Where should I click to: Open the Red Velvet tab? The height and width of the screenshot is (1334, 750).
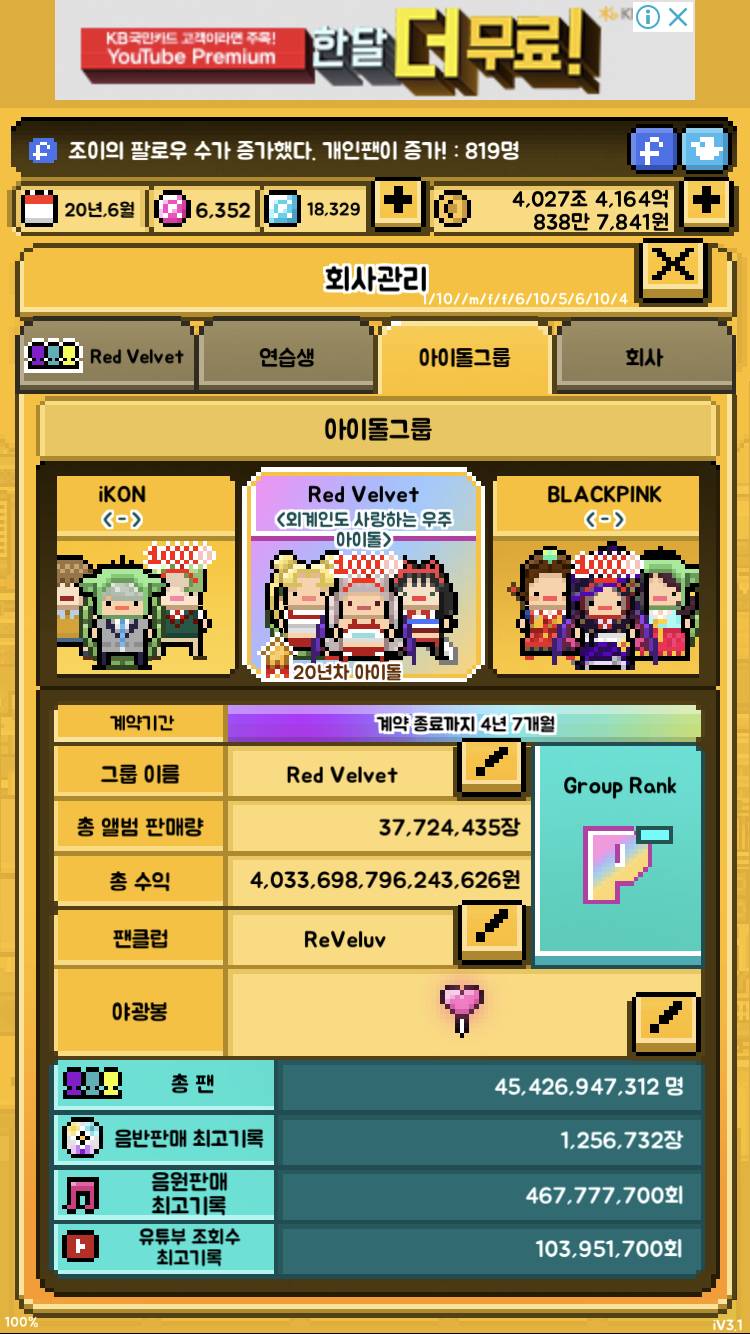click(x=108, y=356)
